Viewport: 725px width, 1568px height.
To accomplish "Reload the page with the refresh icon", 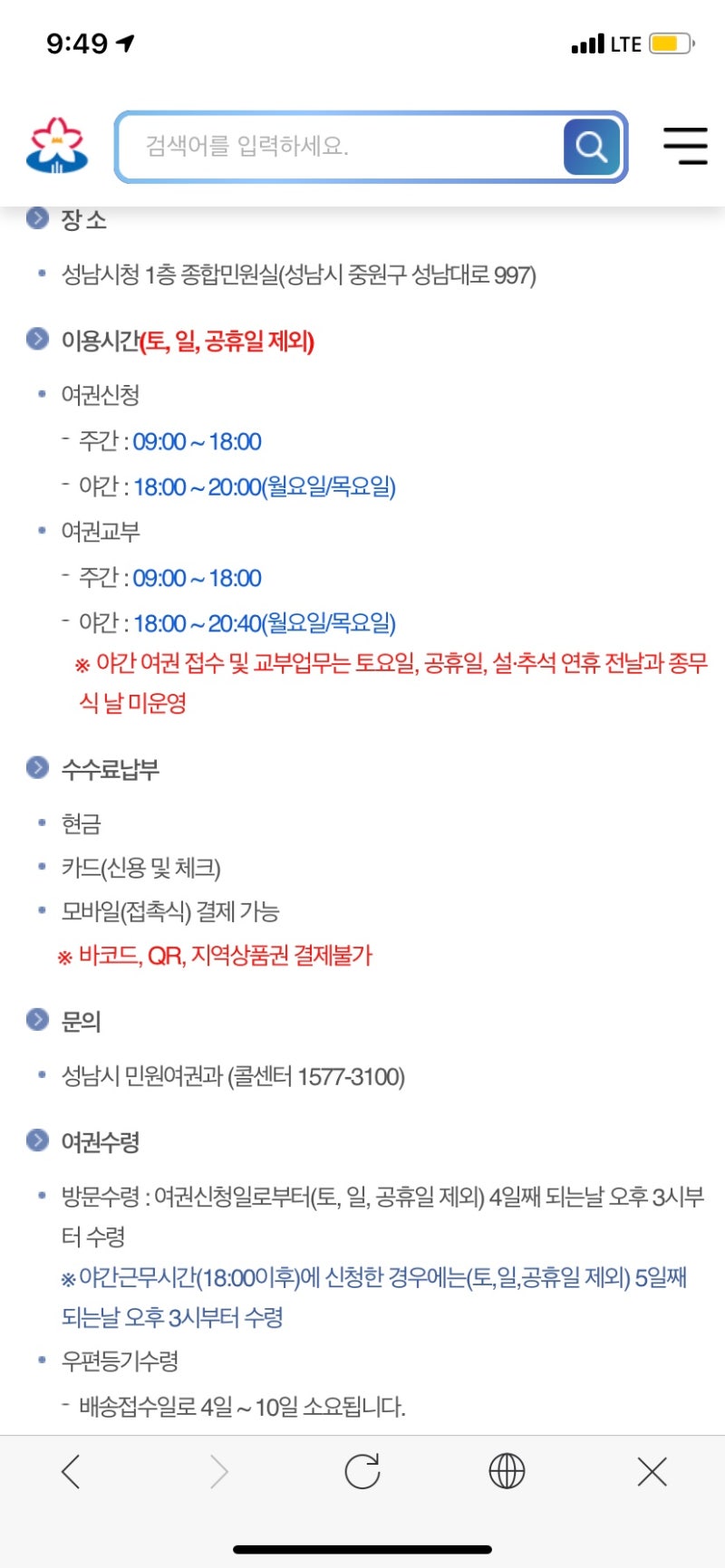I will [362, 1472].
